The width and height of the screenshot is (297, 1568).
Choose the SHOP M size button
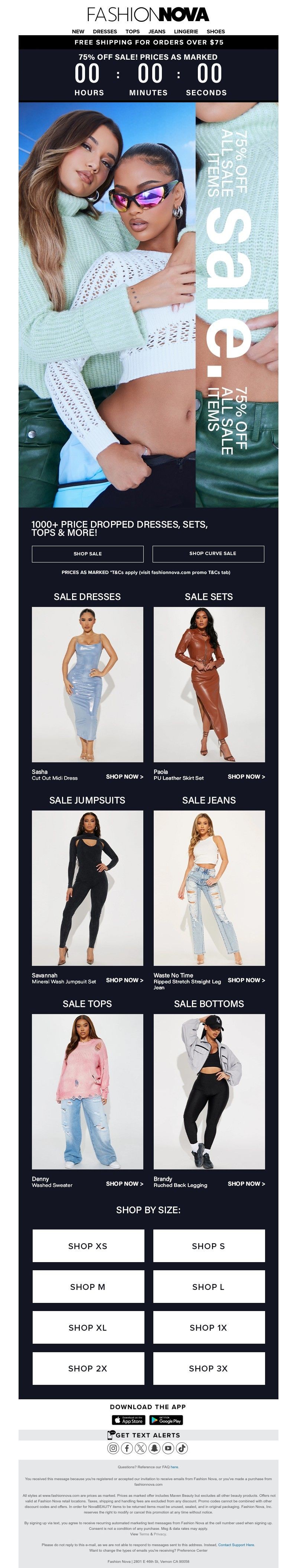click(x=88, y=1287)
